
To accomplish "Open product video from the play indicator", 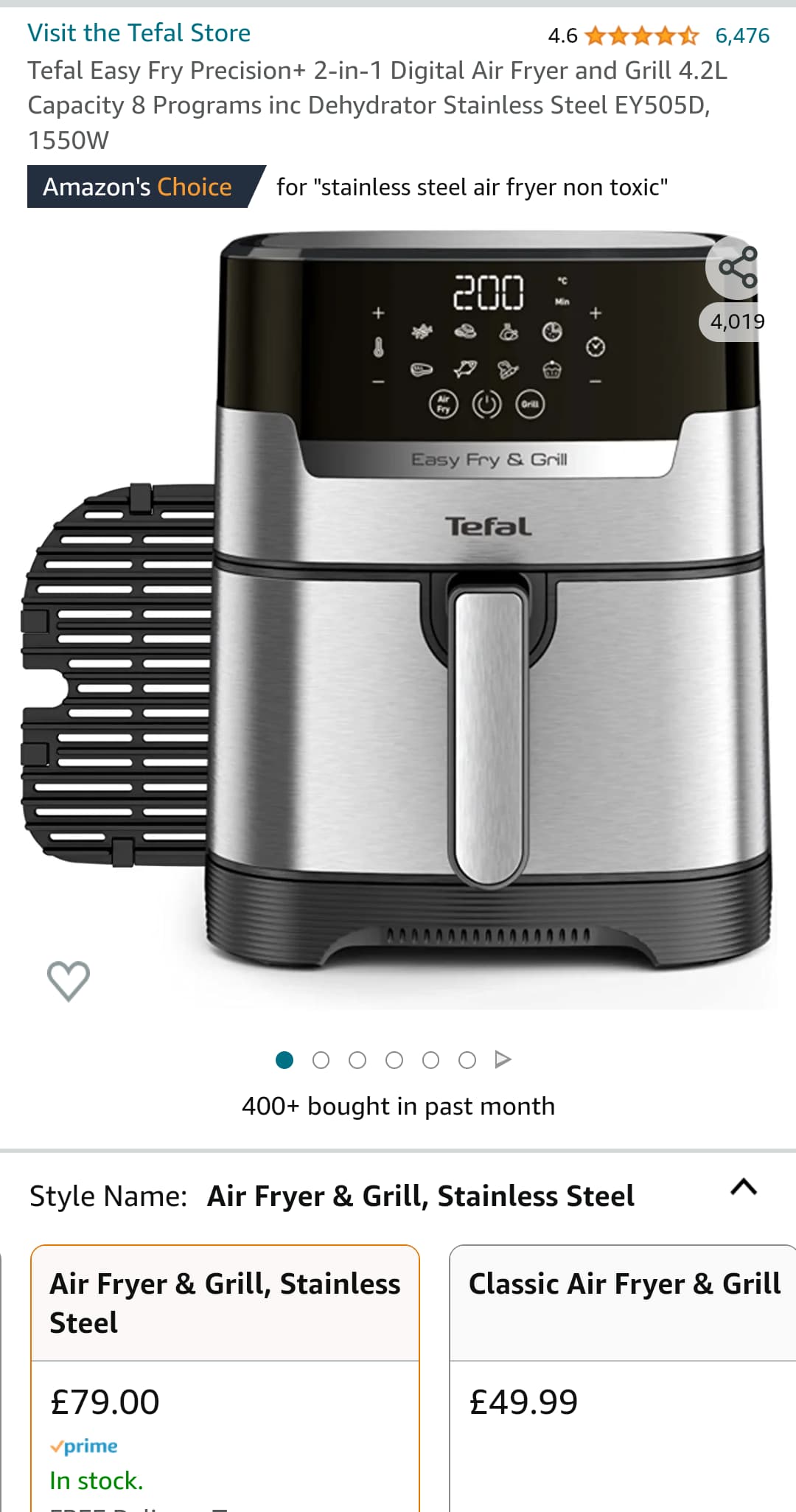I will coord(503,1060).
